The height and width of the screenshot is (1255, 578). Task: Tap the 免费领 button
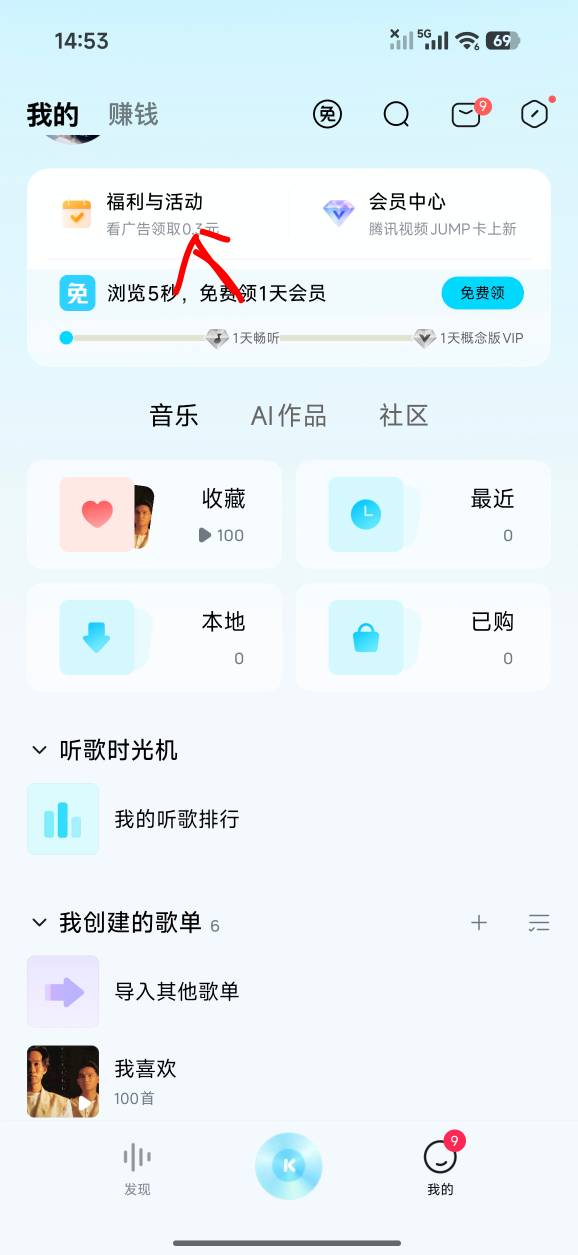pyautogui.click(x=482, y=293)
